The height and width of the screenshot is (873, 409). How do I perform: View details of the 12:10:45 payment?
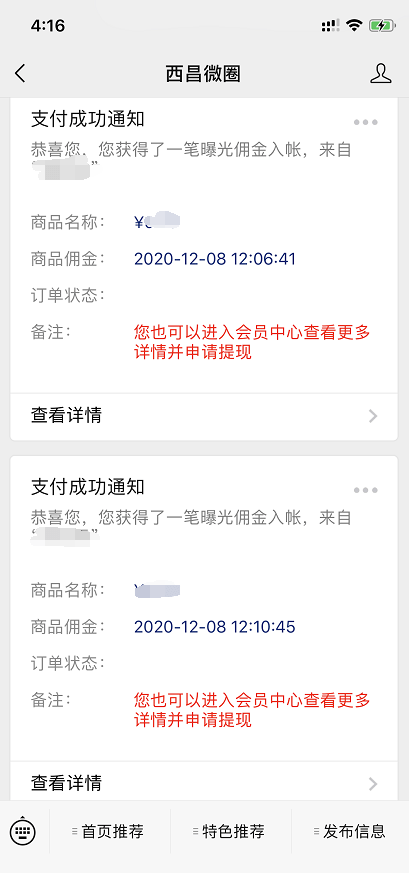click(204, 782)
